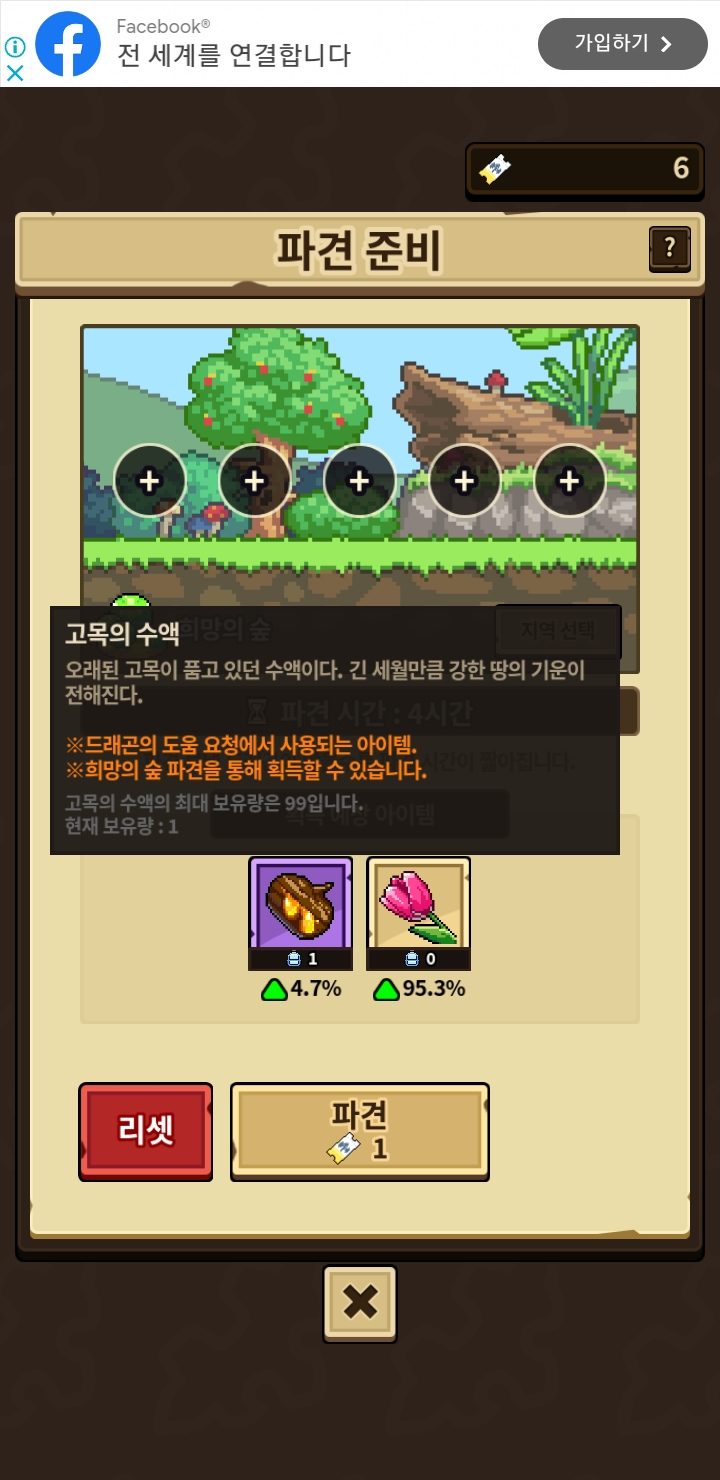This screenshot has width=720, height=1480.
Task: Tap the Facebook ad's 가입하기 button
Action: (623, 44)
